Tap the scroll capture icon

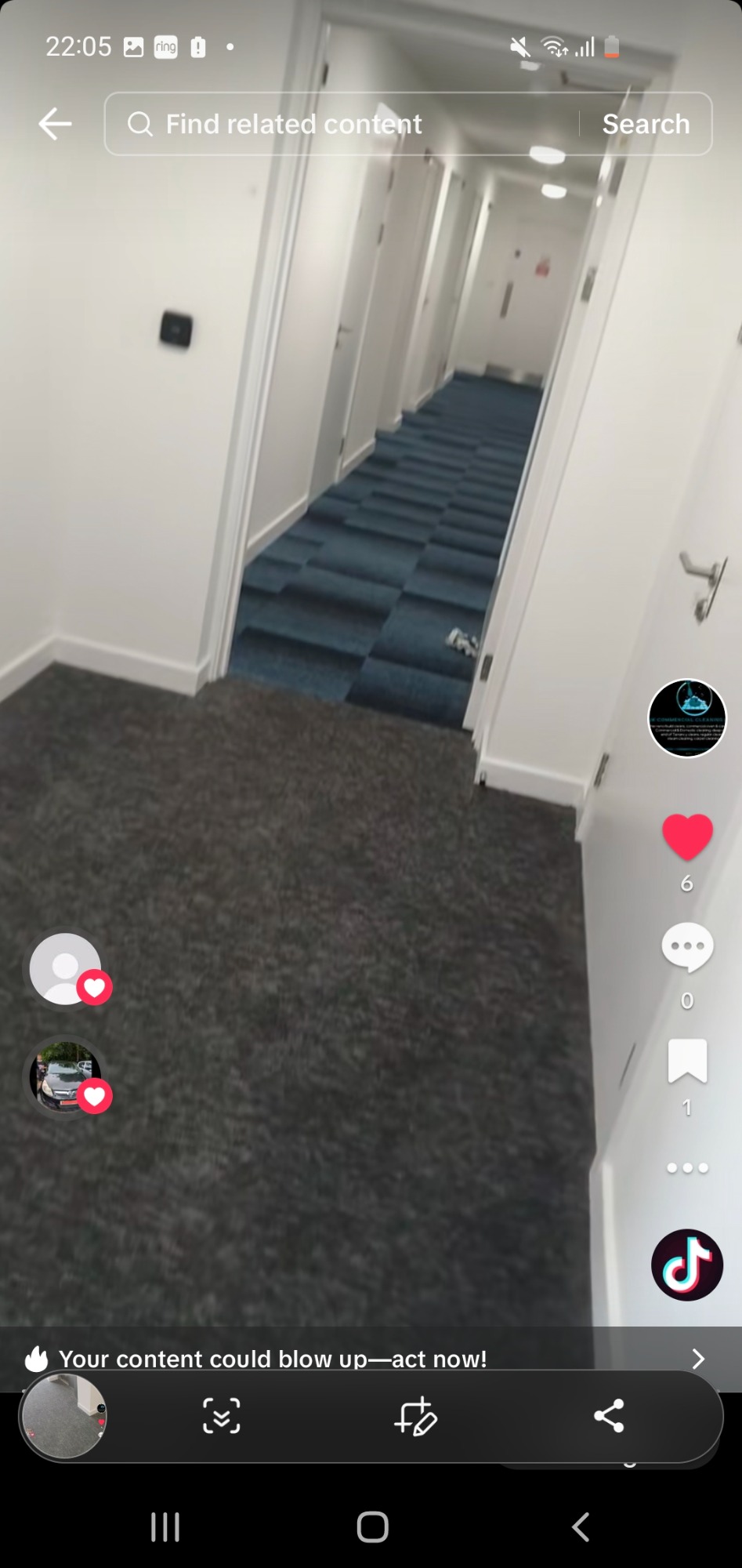[222, 1416]
